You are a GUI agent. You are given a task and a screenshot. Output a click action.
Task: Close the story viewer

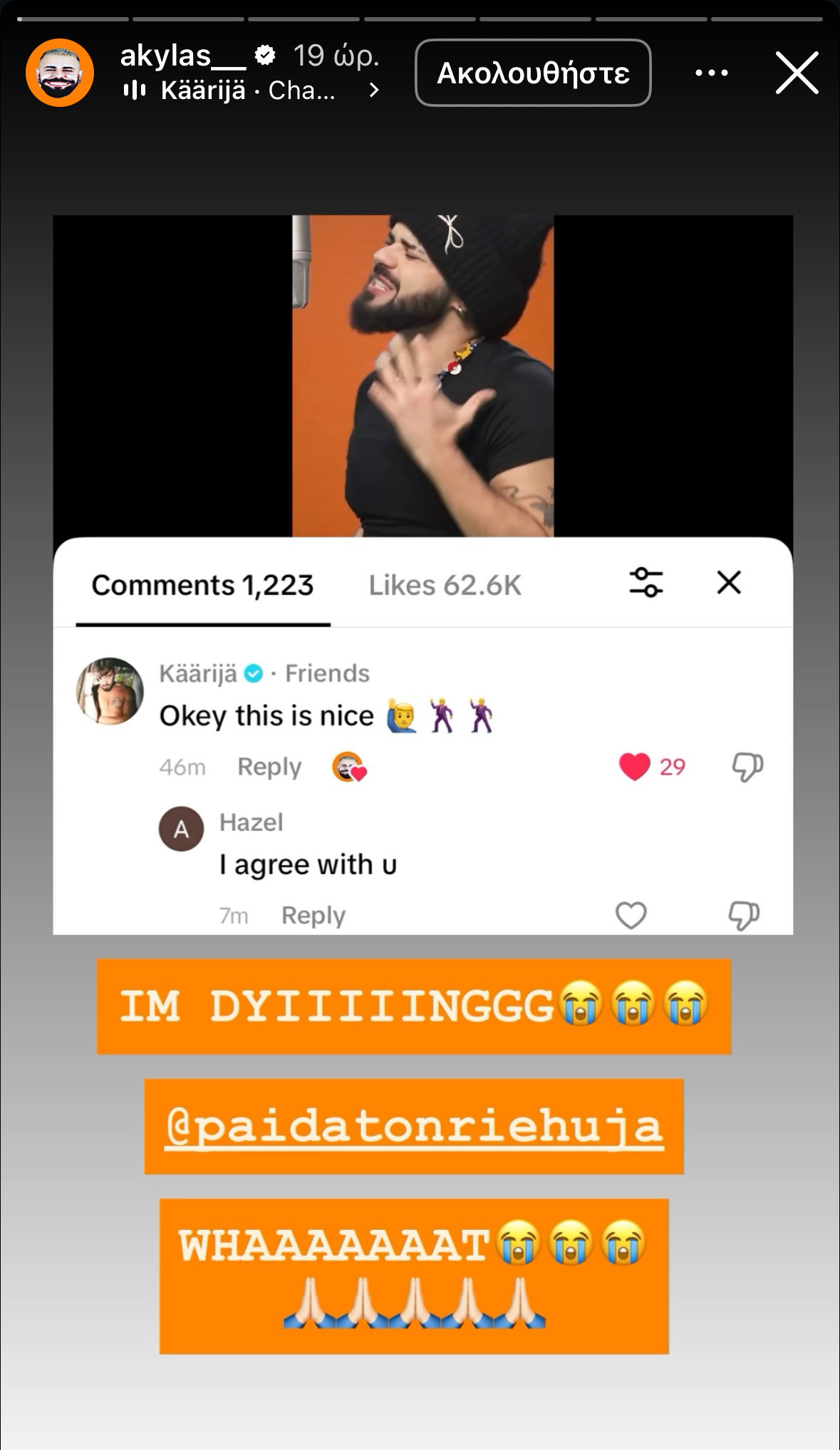coord(797,73)
